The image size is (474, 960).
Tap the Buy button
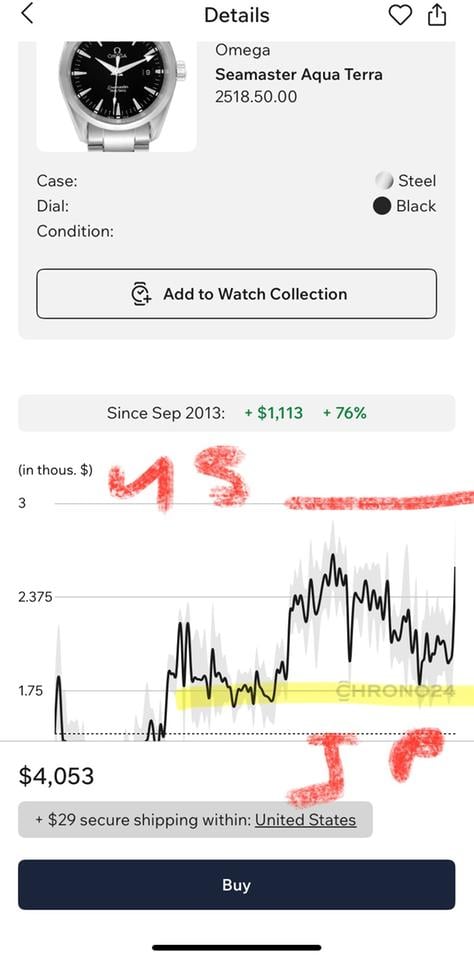pos(236,885)
